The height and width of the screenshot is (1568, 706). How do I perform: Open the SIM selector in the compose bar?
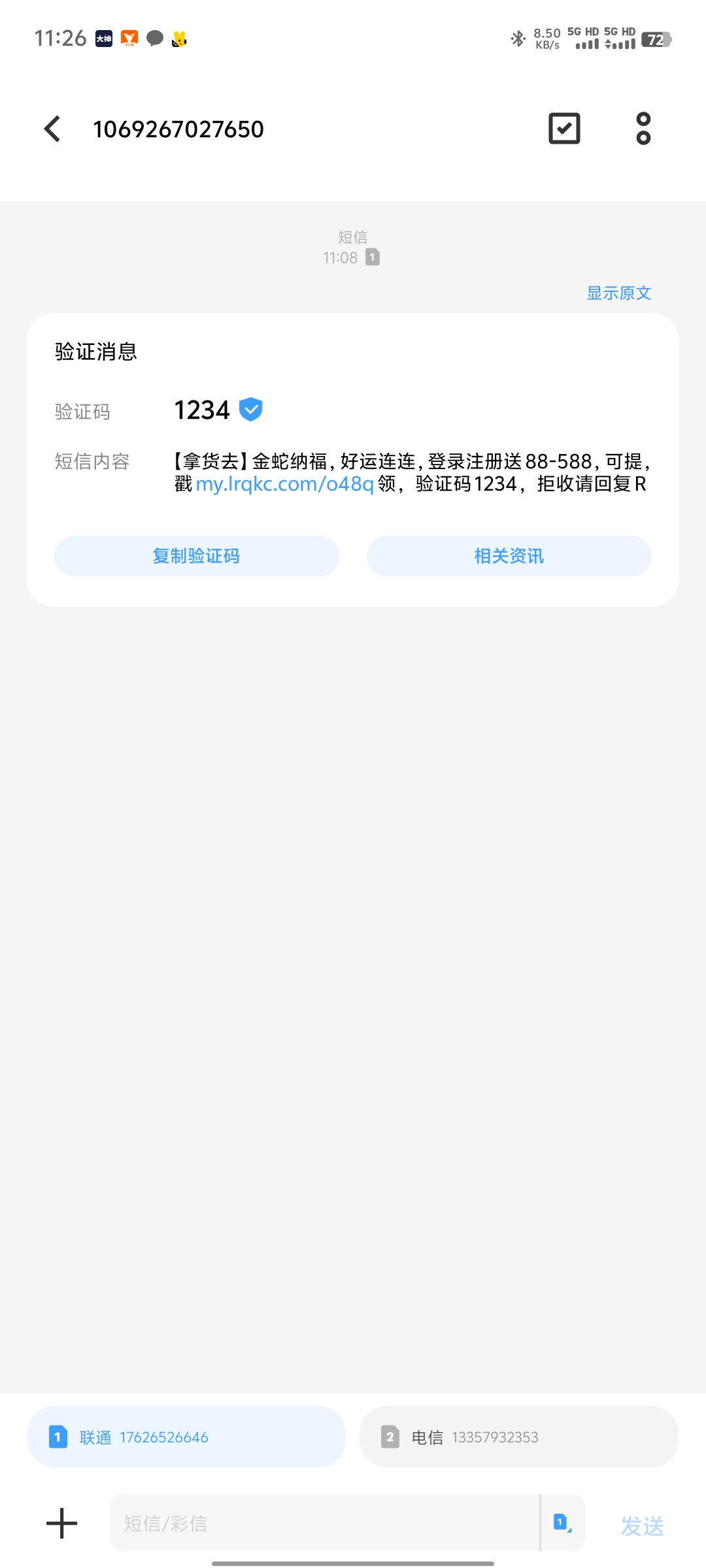point(560,1523)
